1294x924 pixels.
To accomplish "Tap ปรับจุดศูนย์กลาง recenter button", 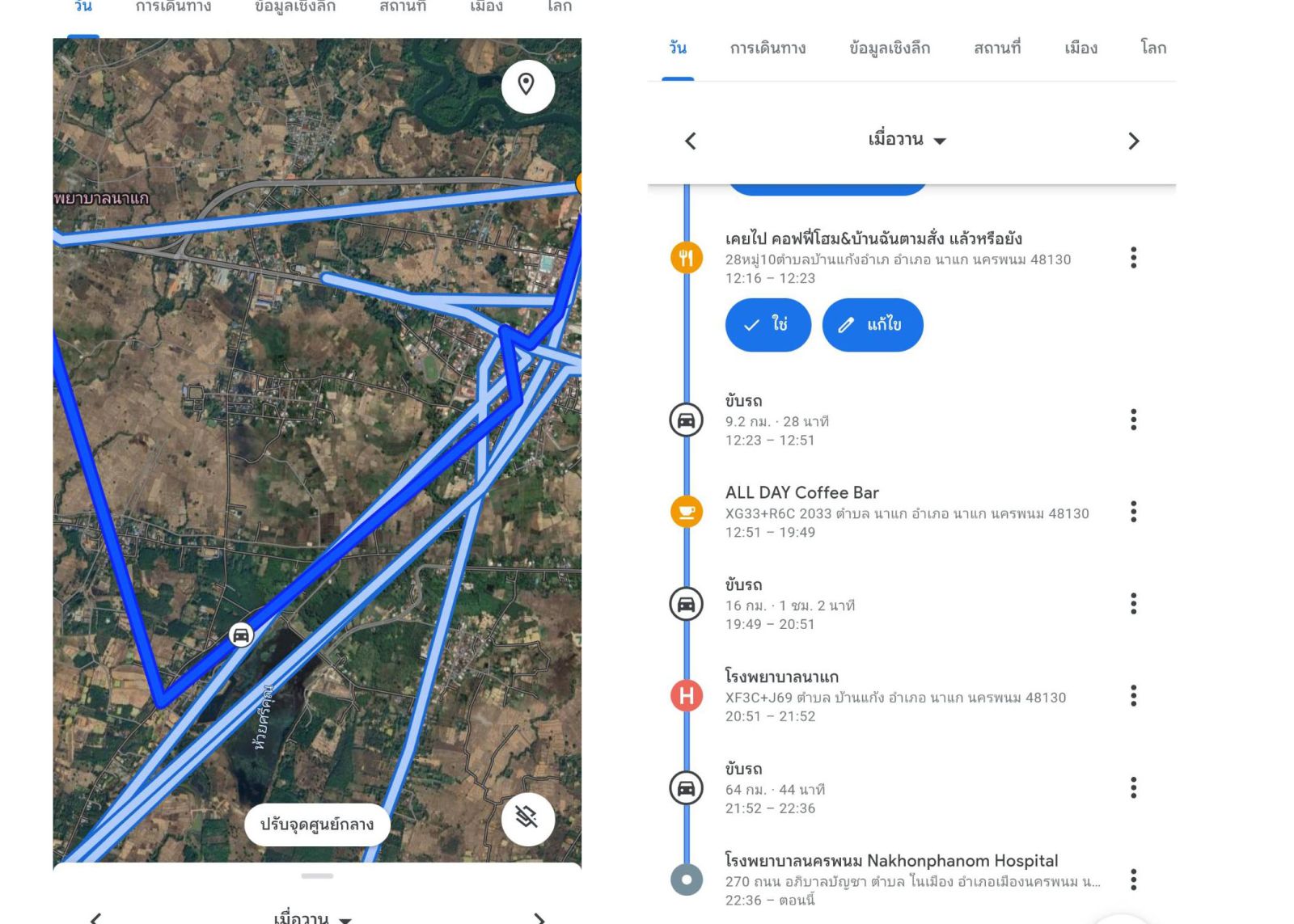I will pos(316,825).
